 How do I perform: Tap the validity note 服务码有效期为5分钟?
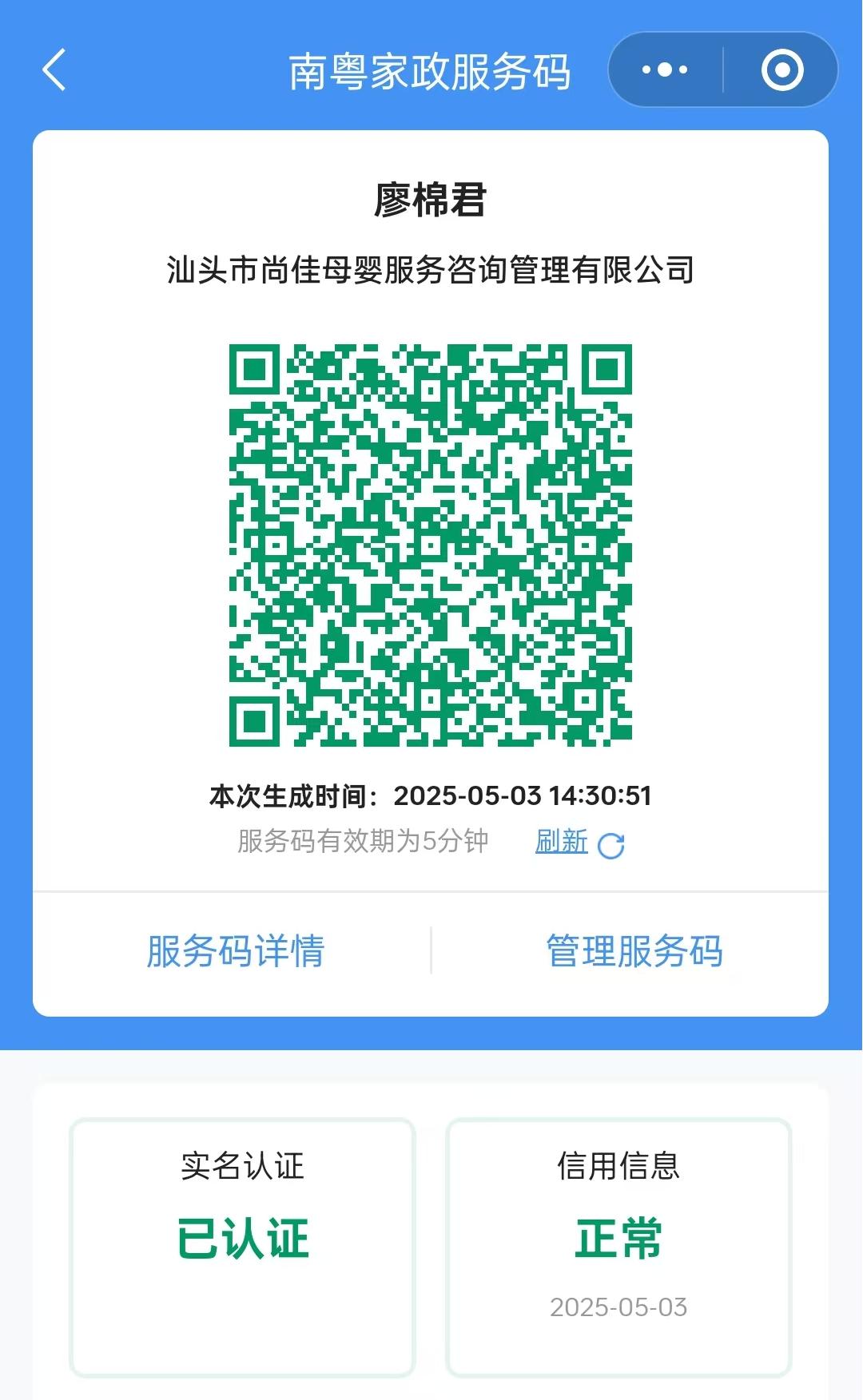(x=362, y=841)
